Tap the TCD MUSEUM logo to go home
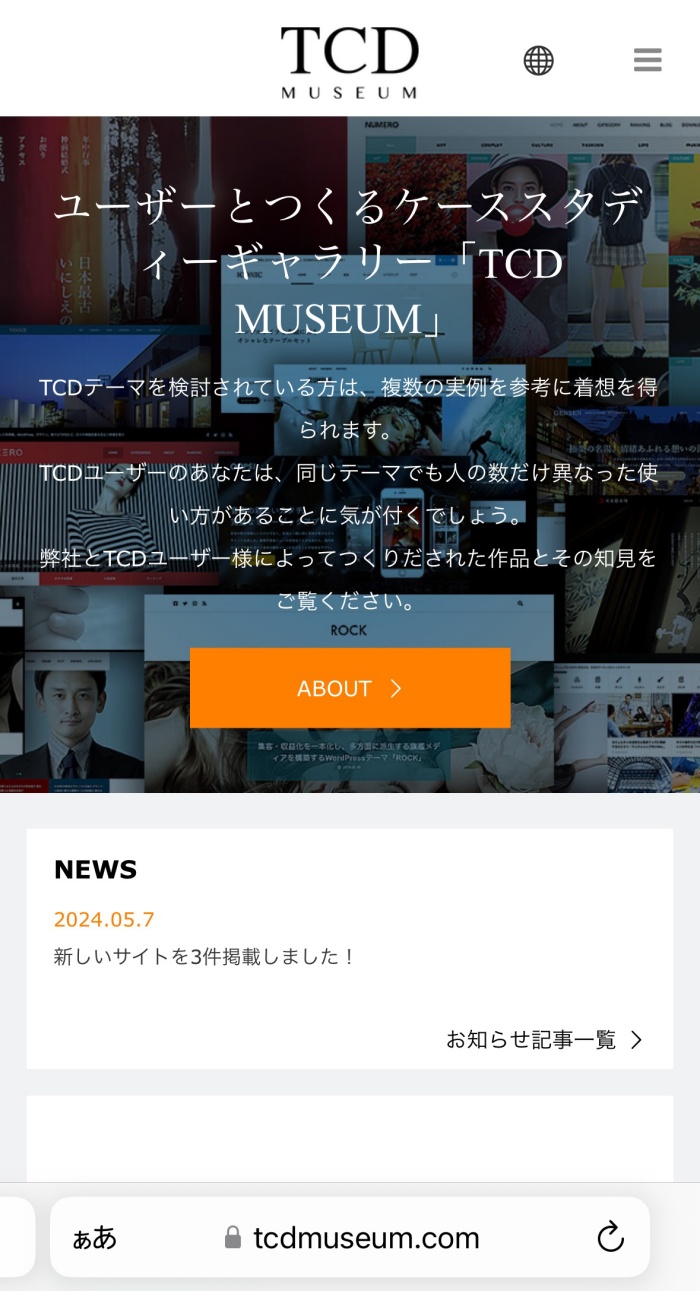 pyautogui.click(x=349, y=62)
